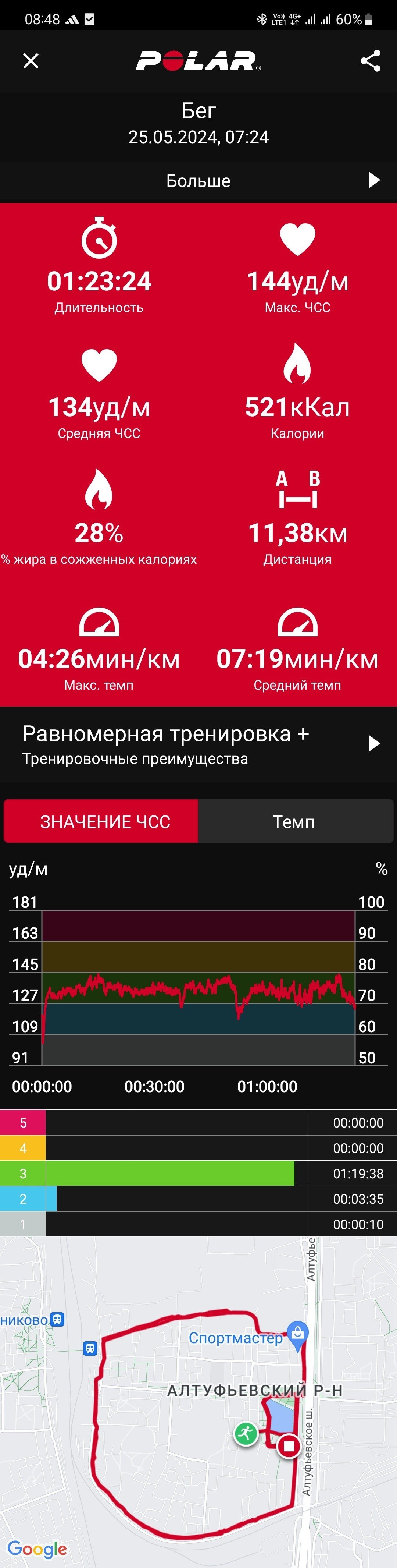
Task: Expand the Больше details row
Action: [198, 181]
